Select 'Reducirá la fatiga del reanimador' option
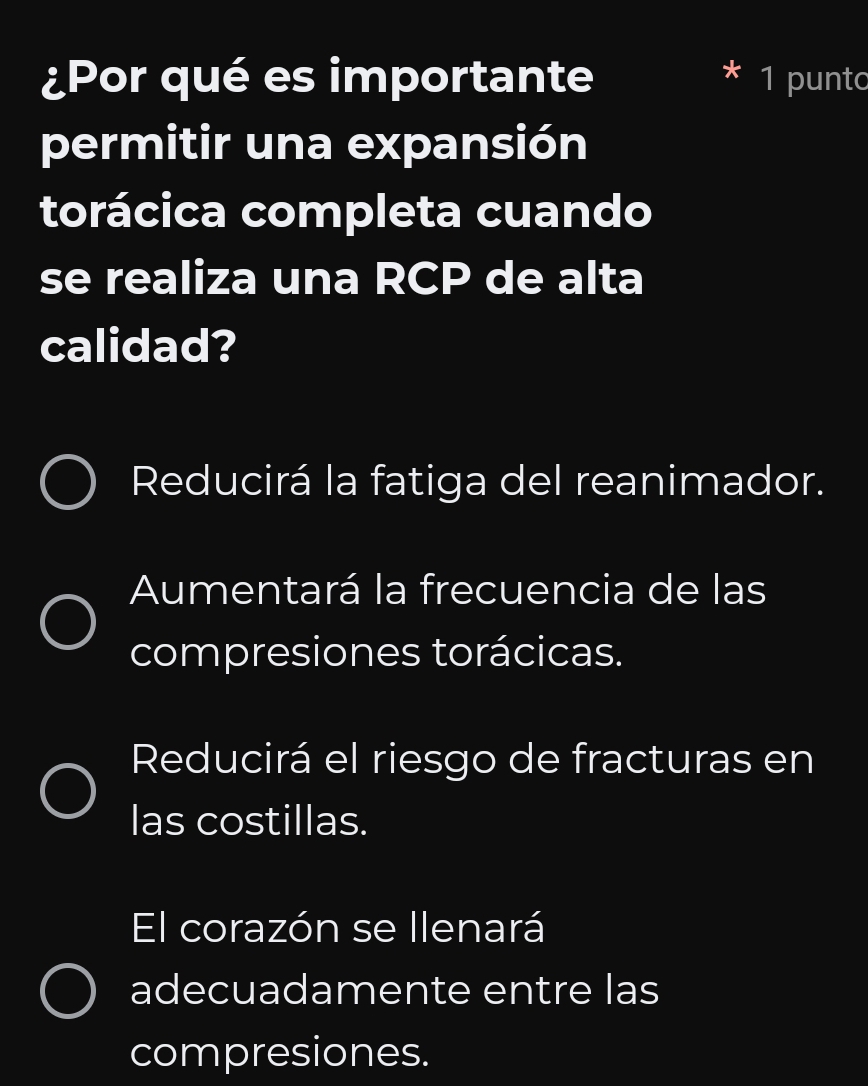The width and height of the screenshot is (868, 1086). (68, 482)
